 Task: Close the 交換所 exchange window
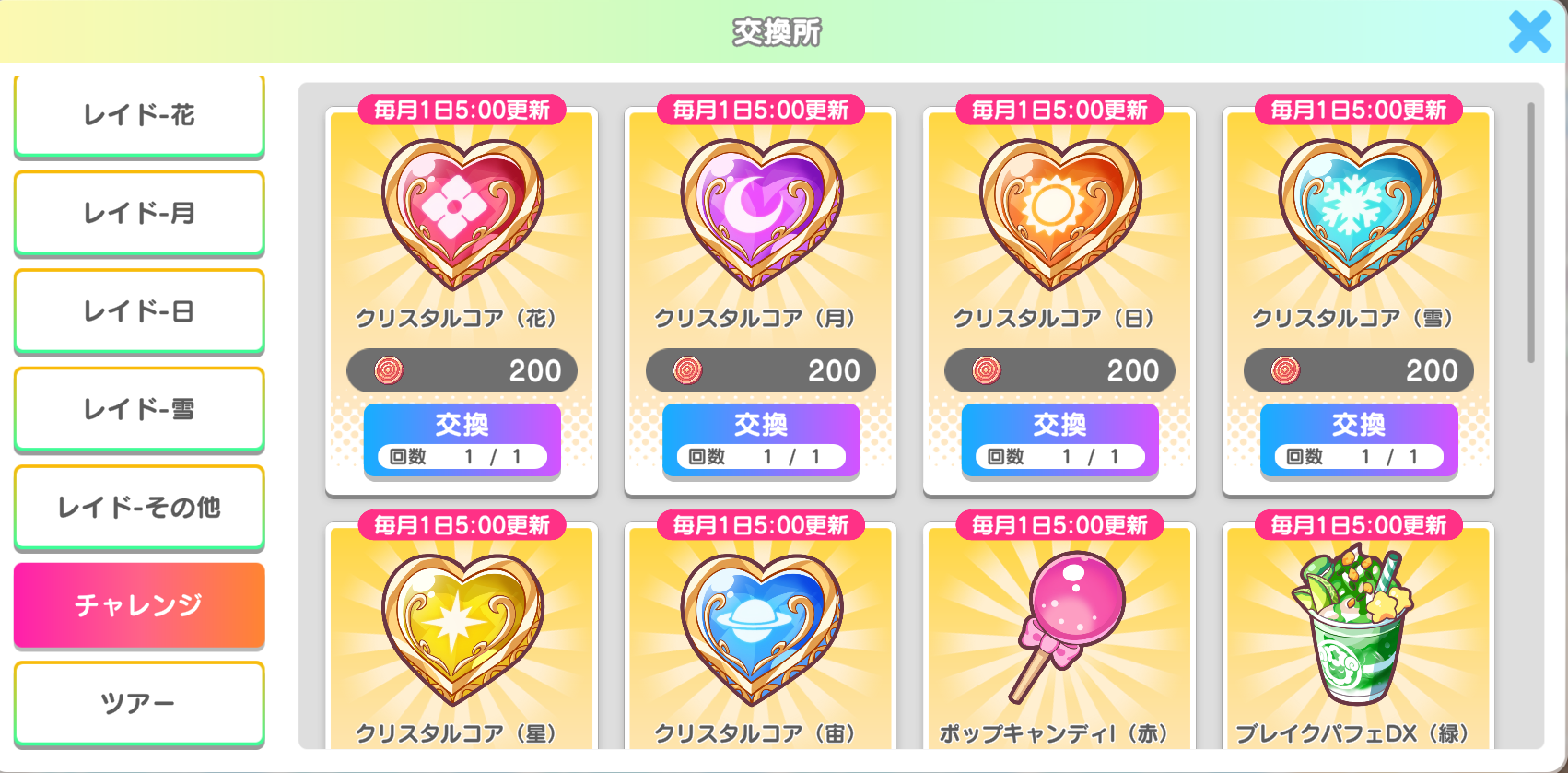coord(1529,32)
